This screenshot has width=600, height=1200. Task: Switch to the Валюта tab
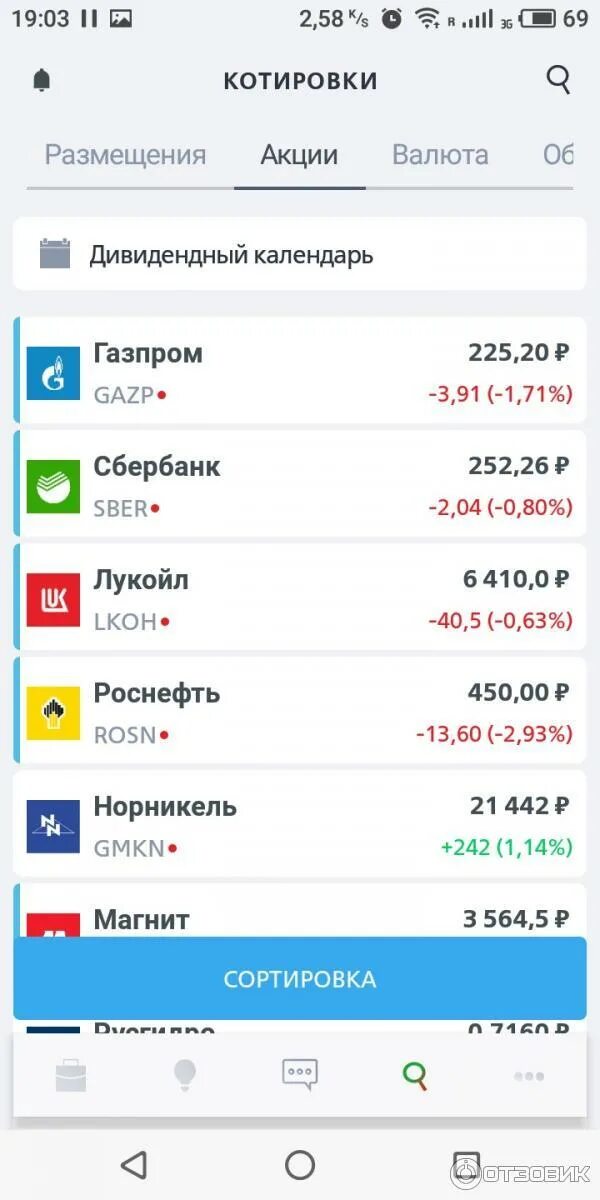click(440, 155)
